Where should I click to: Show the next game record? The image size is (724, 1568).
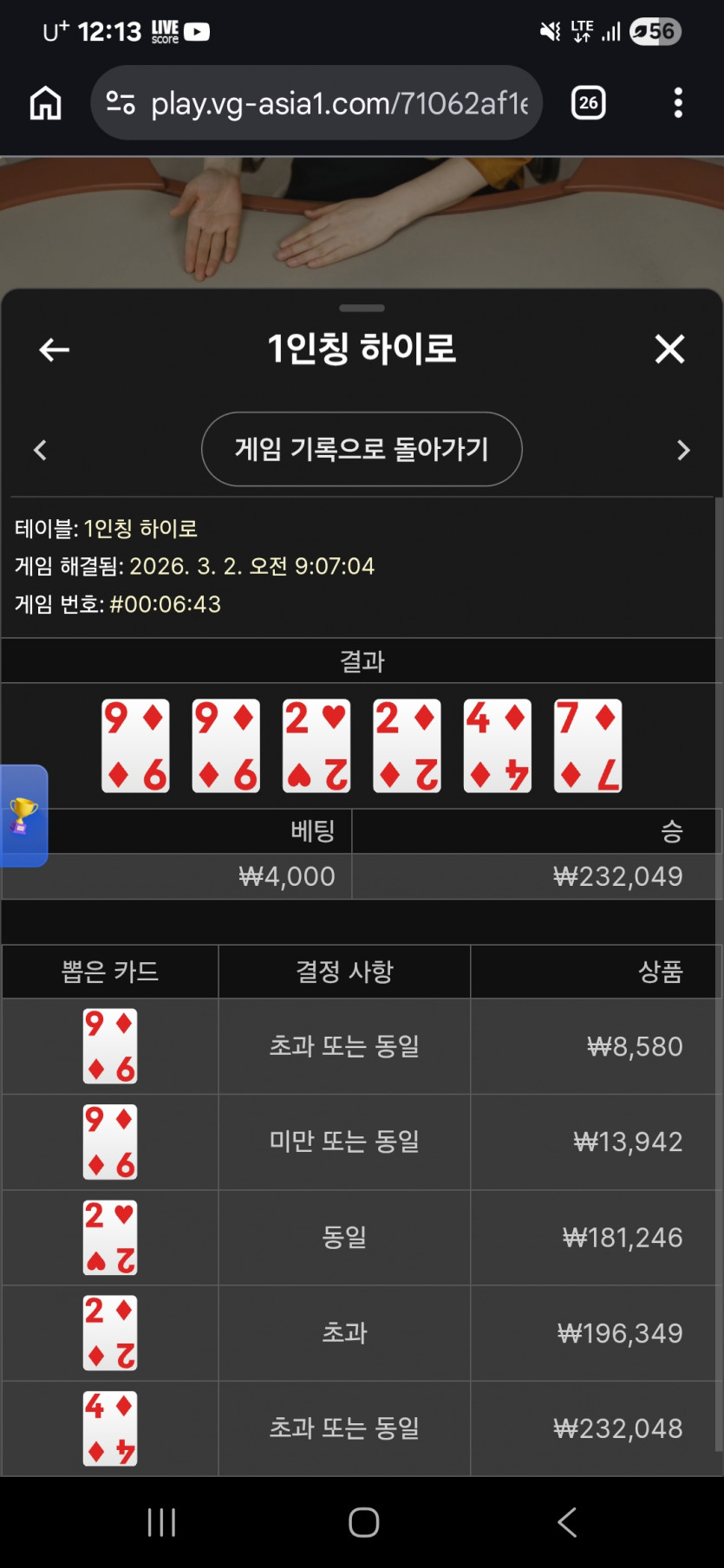[x=683, y=450]
